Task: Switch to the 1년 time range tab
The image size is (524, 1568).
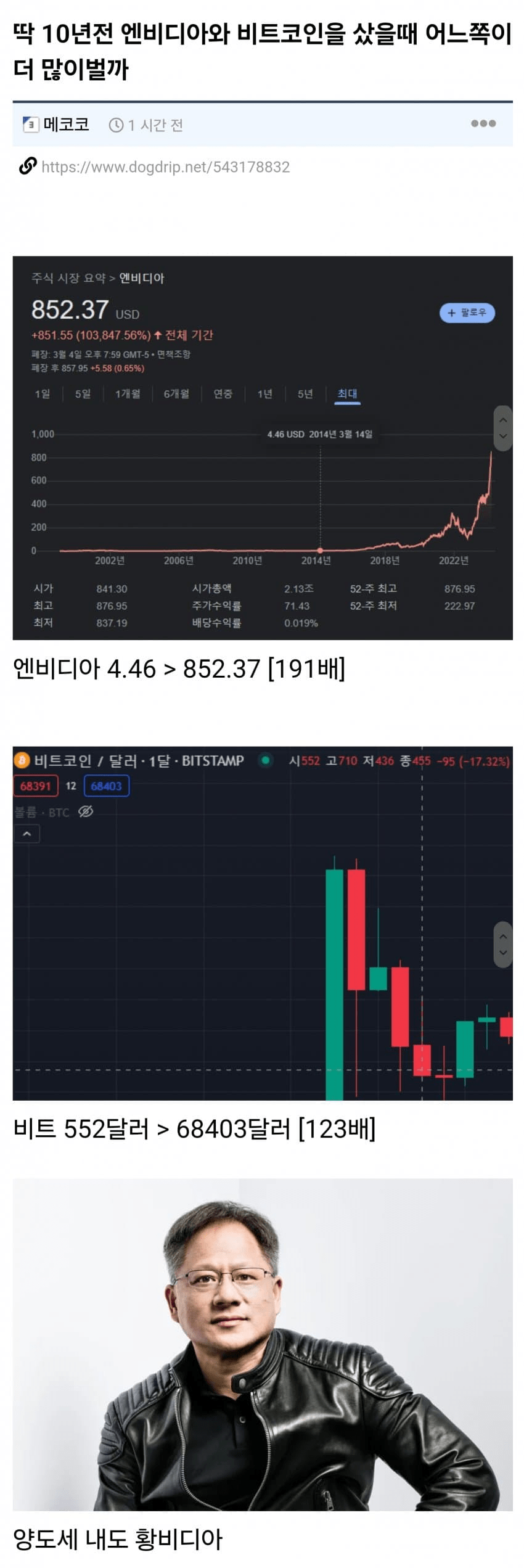Action: point(264,395)
